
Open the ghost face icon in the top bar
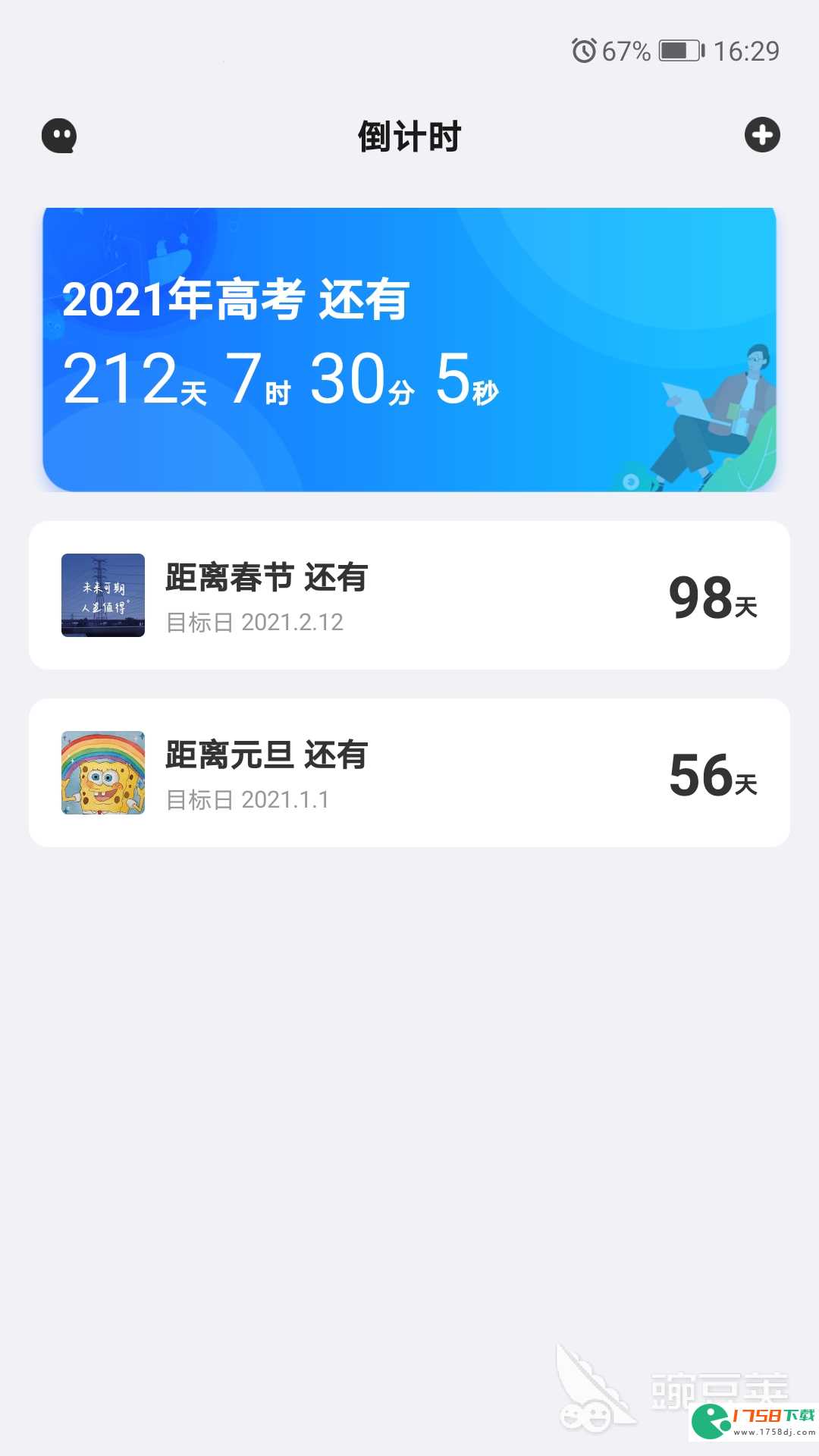pos(59,136)
